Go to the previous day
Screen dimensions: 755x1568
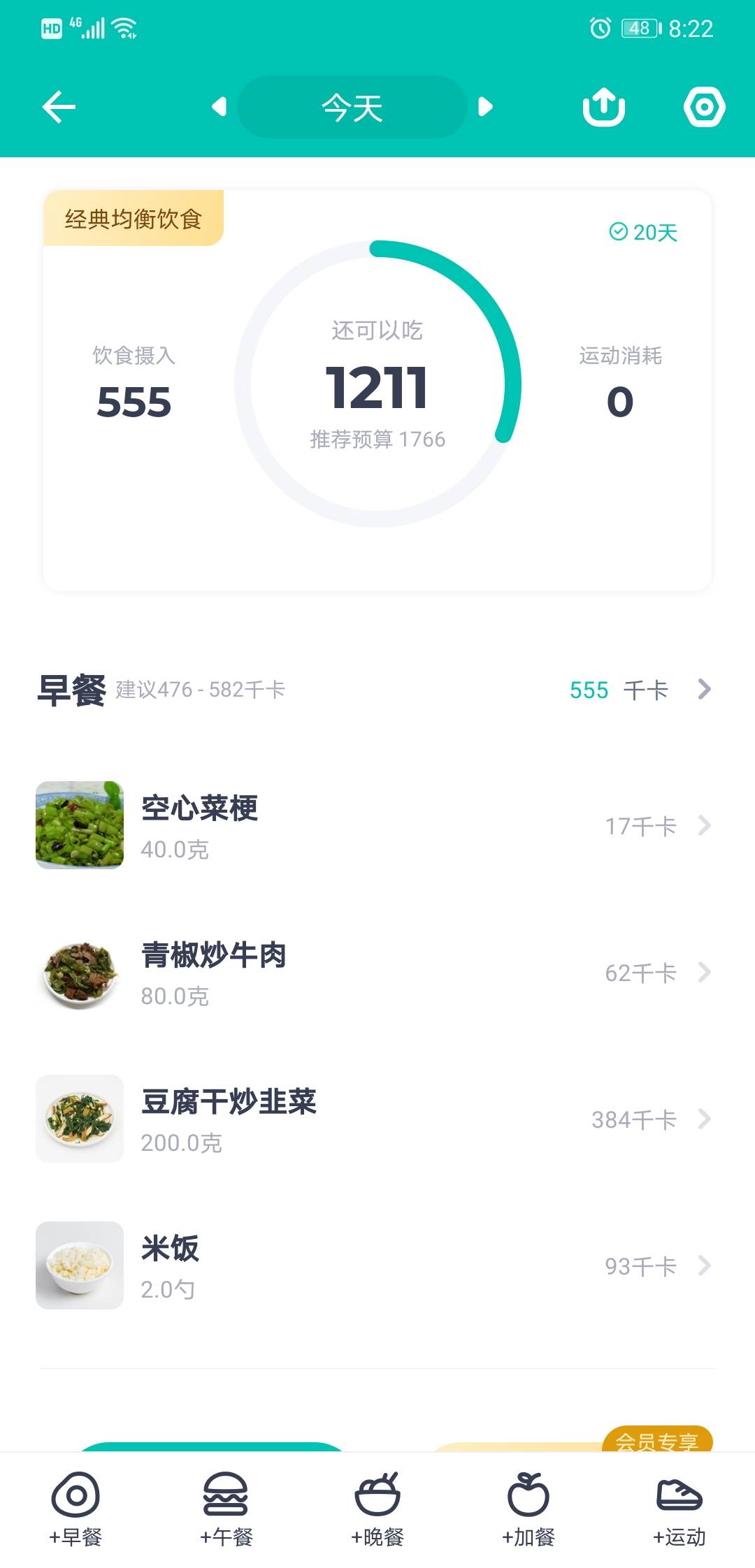(x=220, y=107)
